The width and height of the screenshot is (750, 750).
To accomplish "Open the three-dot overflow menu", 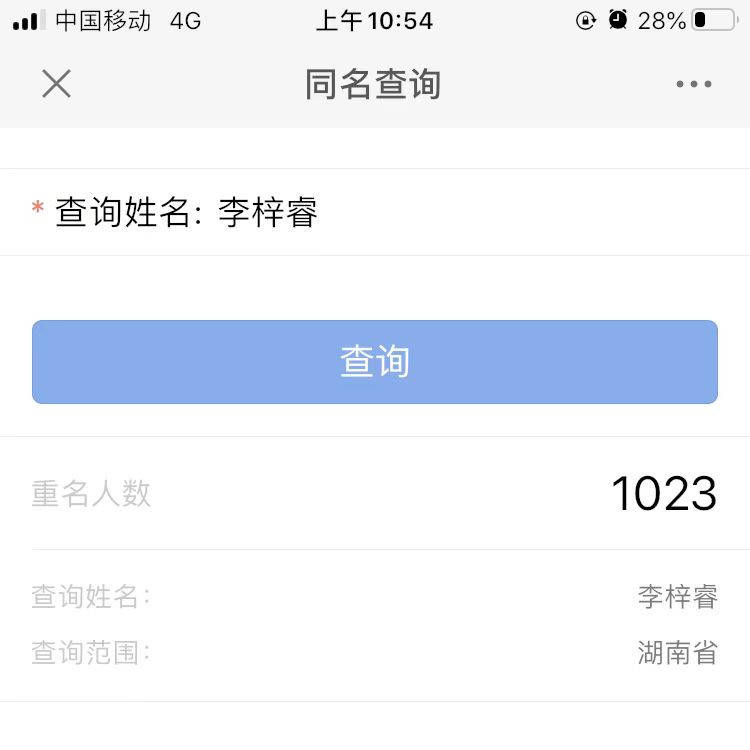I will pyautogui.click(x=693, y=84).
